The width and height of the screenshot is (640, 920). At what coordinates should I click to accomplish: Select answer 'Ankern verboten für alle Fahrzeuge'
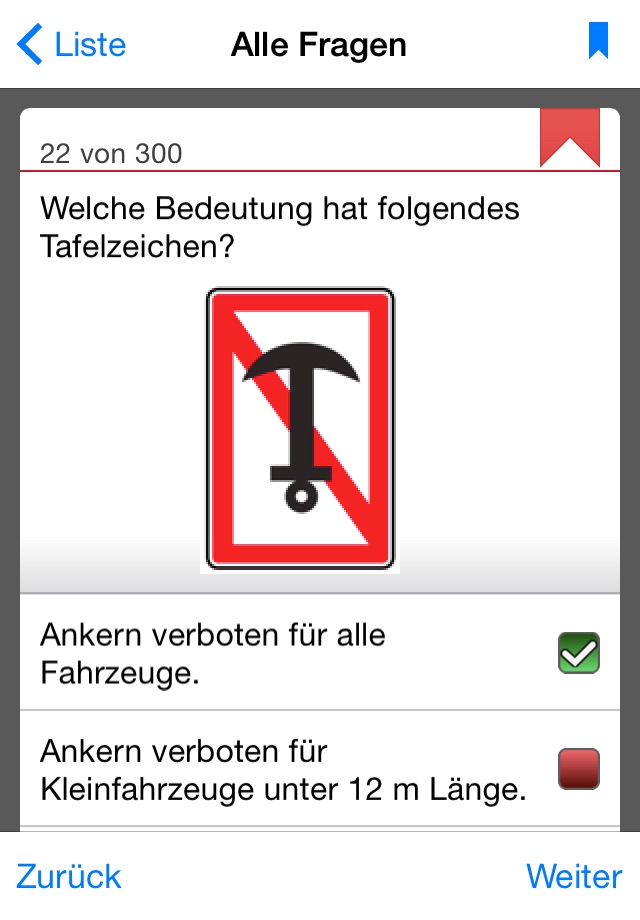(320, 652)
